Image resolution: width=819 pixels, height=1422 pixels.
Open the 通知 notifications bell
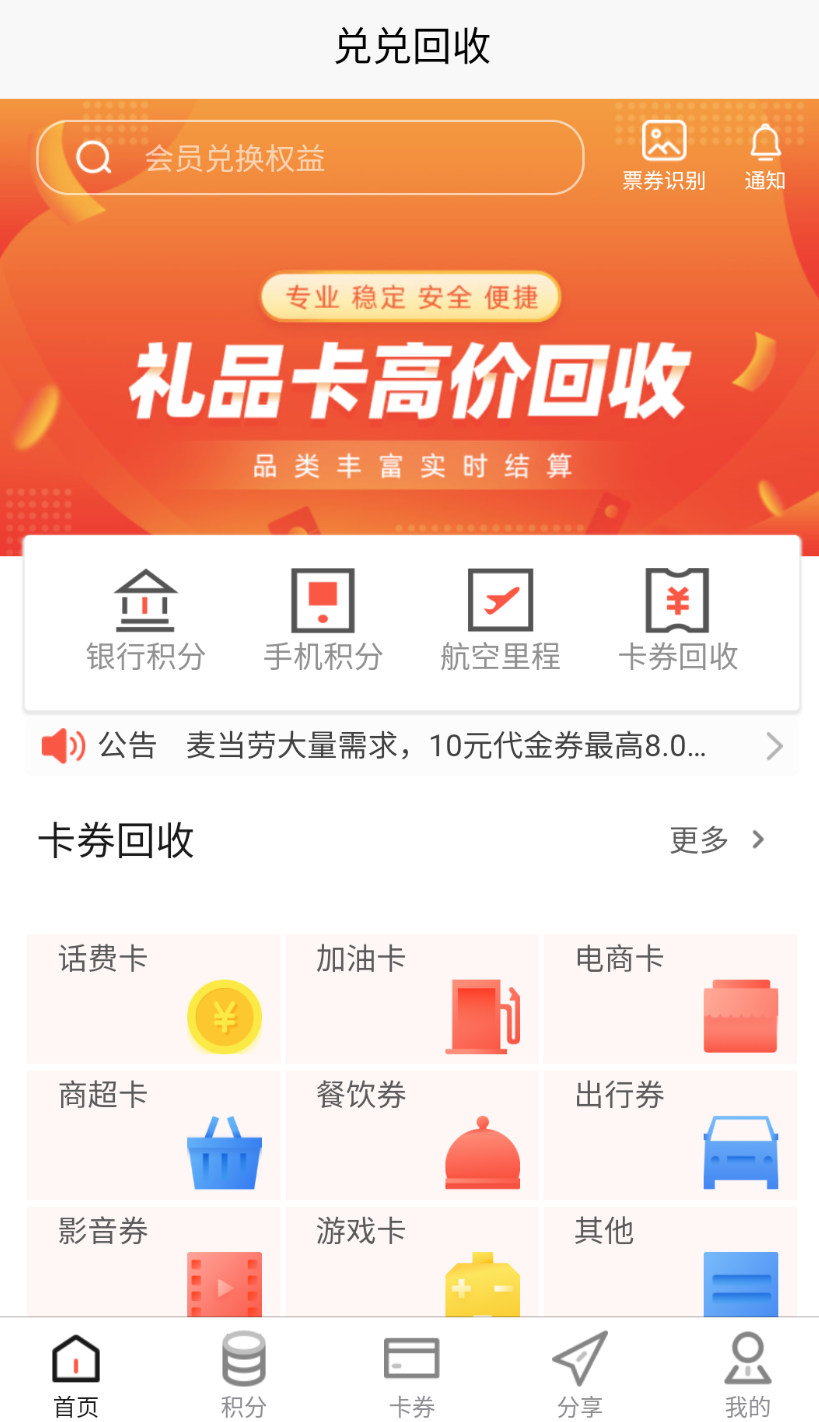[765, 156]
